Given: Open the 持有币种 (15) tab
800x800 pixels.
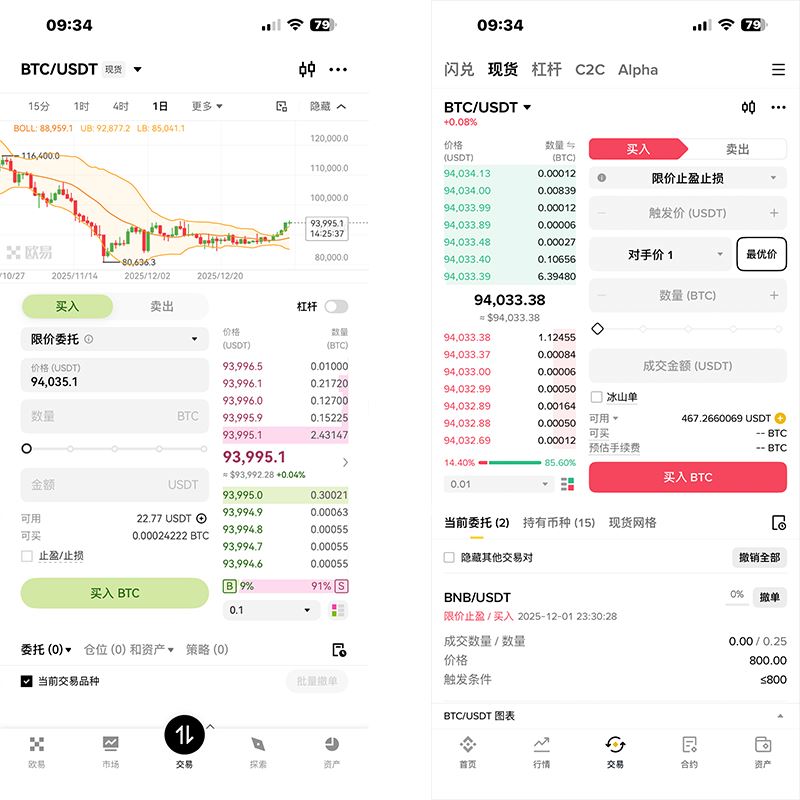Looking at the screenshot, I should point(559,522).
